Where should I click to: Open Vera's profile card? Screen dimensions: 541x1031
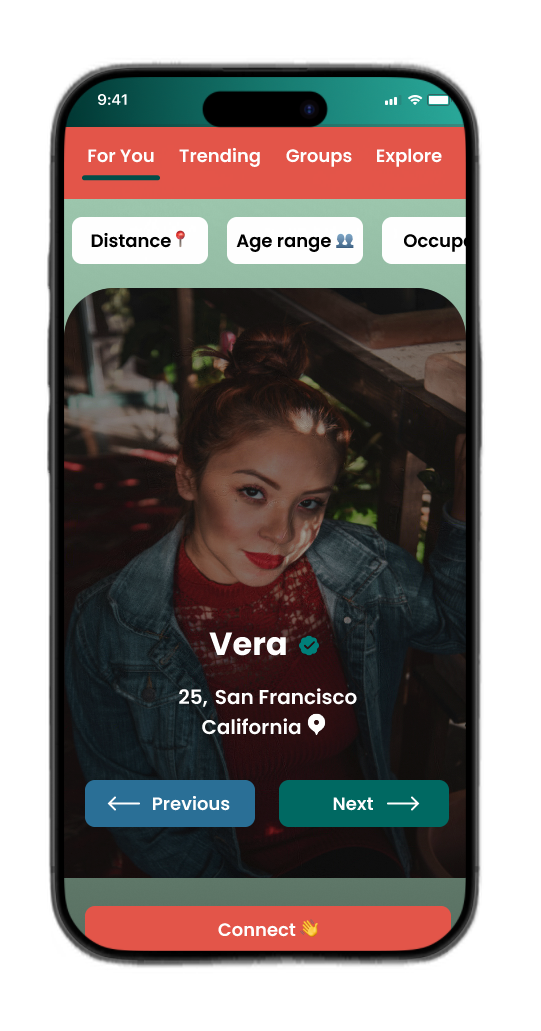point(265,583)
